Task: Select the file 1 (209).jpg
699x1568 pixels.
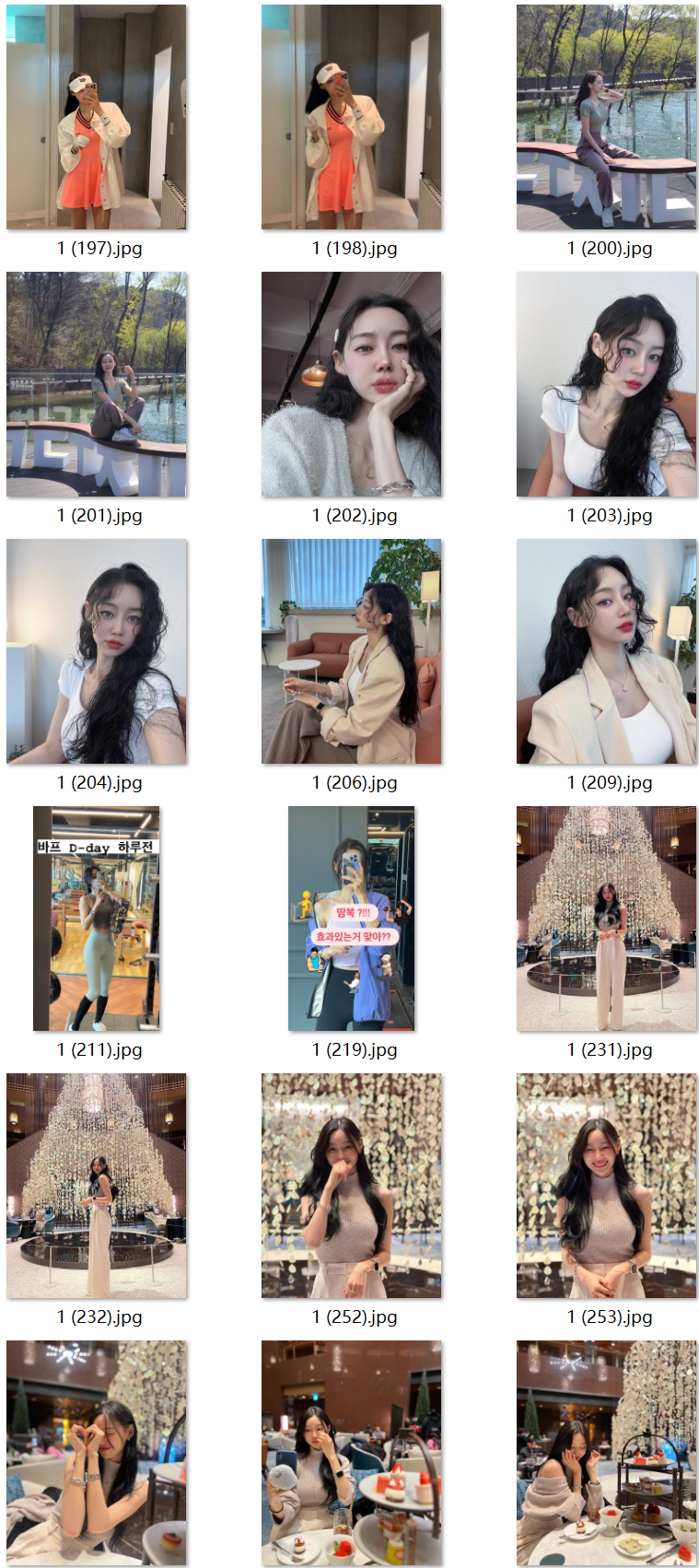Action: [606, 651]
